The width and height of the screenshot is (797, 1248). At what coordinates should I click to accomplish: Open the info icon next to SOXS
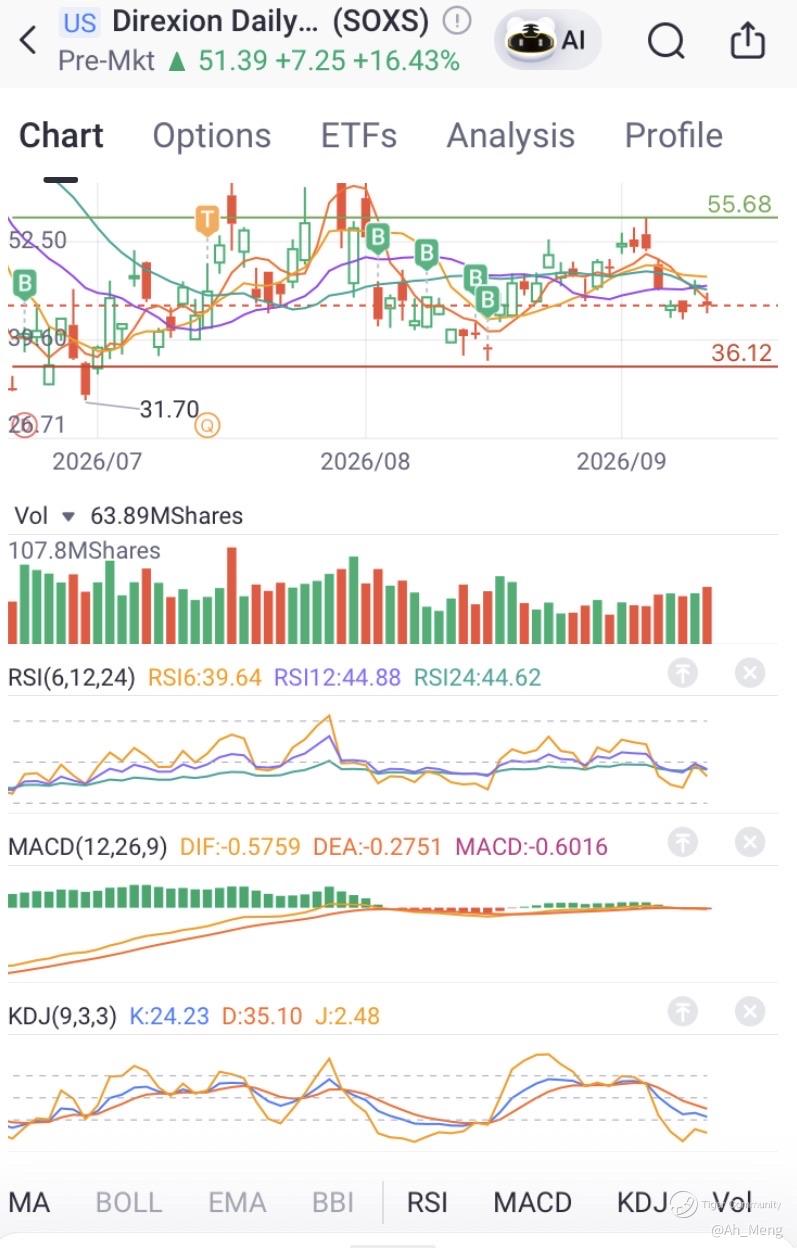457,20
